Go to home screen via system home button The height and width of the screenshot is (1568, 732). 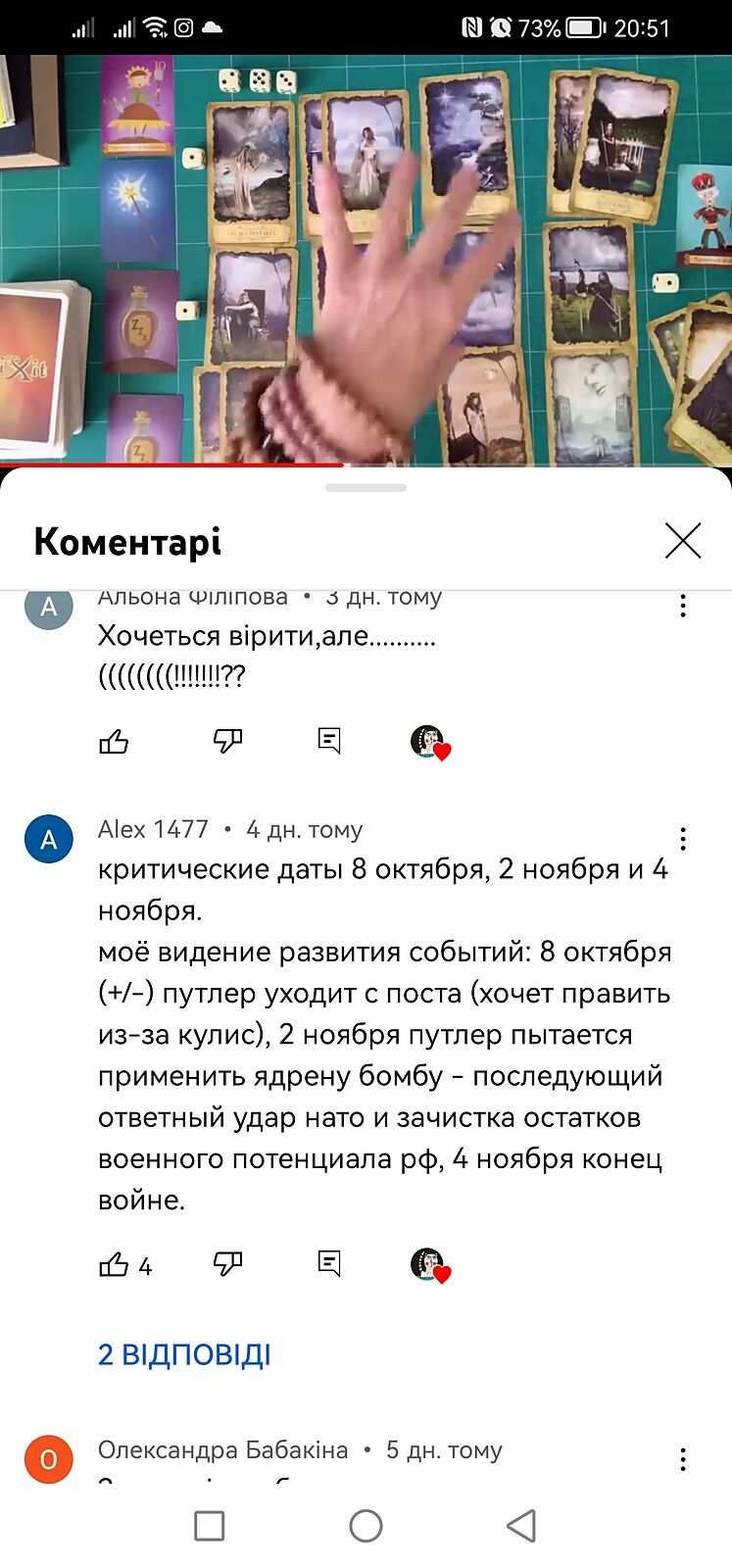click(366, 1526)
